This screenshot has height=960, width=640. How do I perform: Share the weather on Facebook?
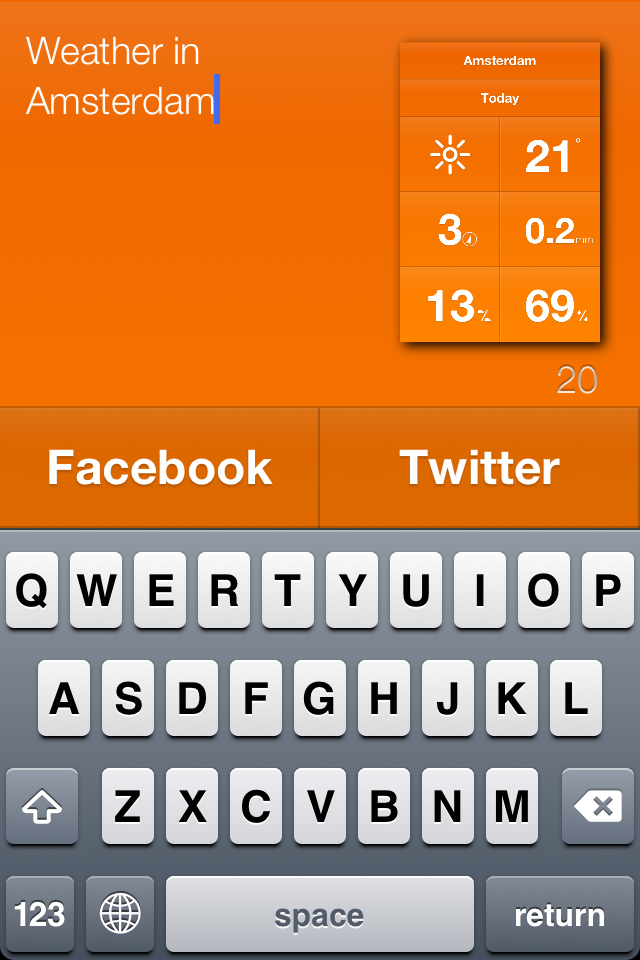tap(160, 467)
